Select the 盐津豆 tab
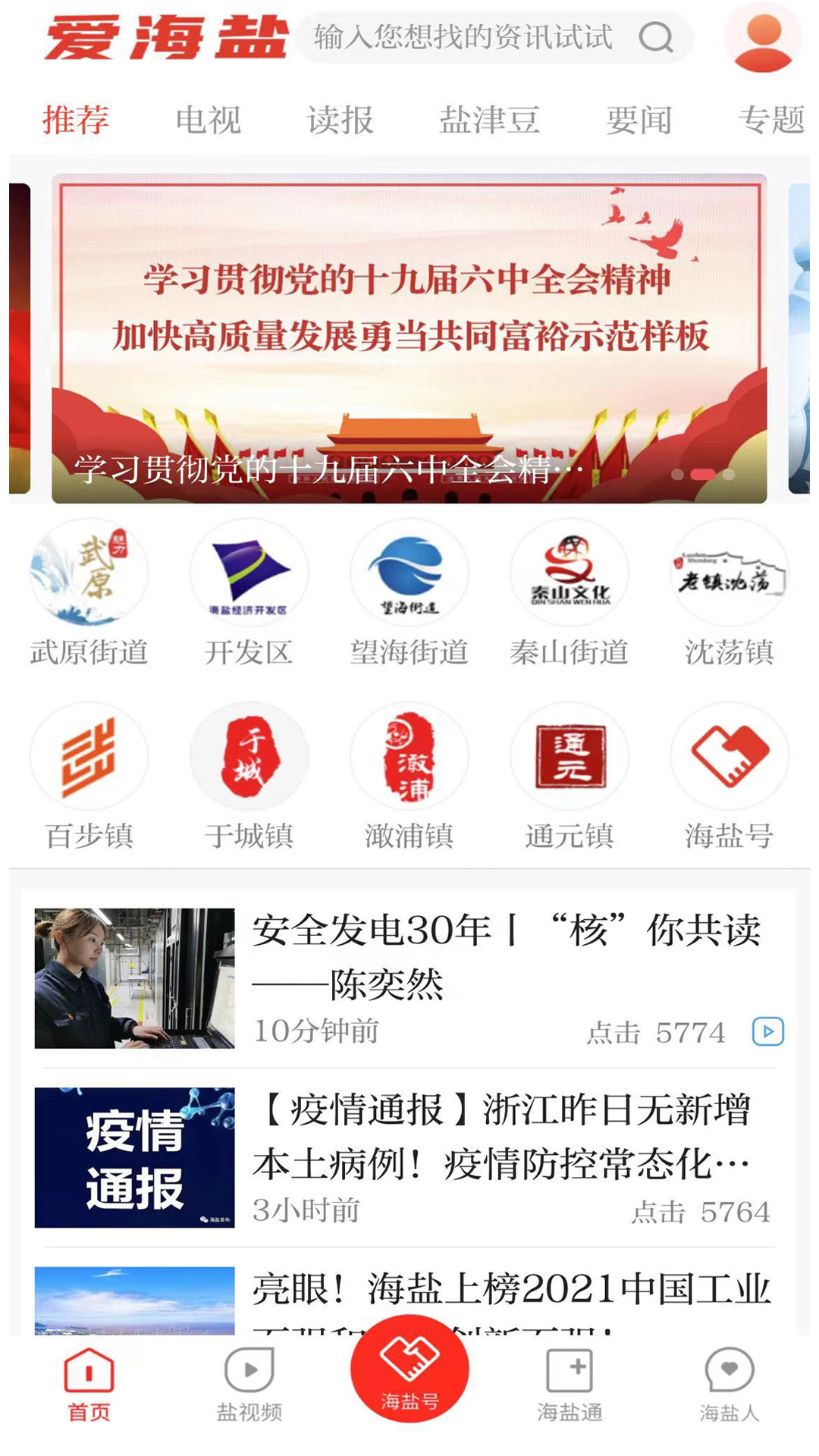819x1456 pixels. 489,120
